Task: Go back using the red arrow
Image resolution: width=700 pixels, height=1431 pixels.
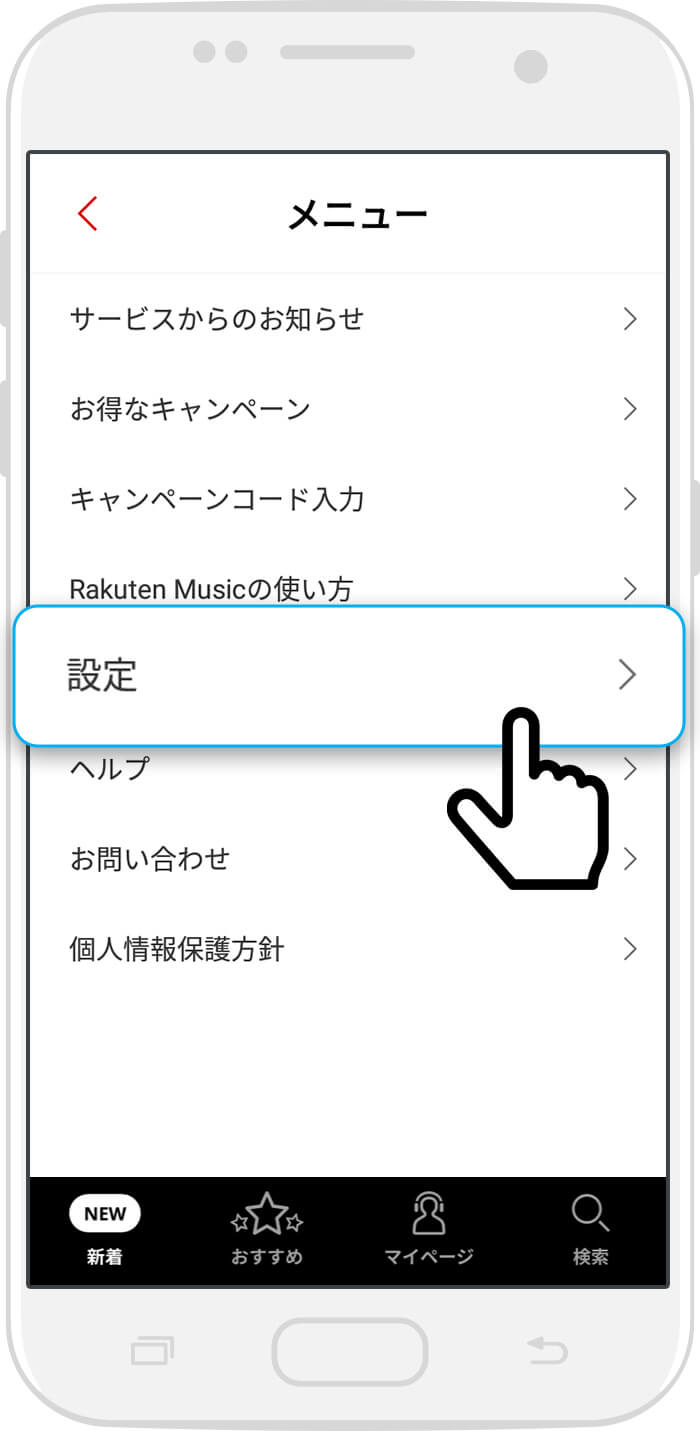Action: click(x=88, y=213)
